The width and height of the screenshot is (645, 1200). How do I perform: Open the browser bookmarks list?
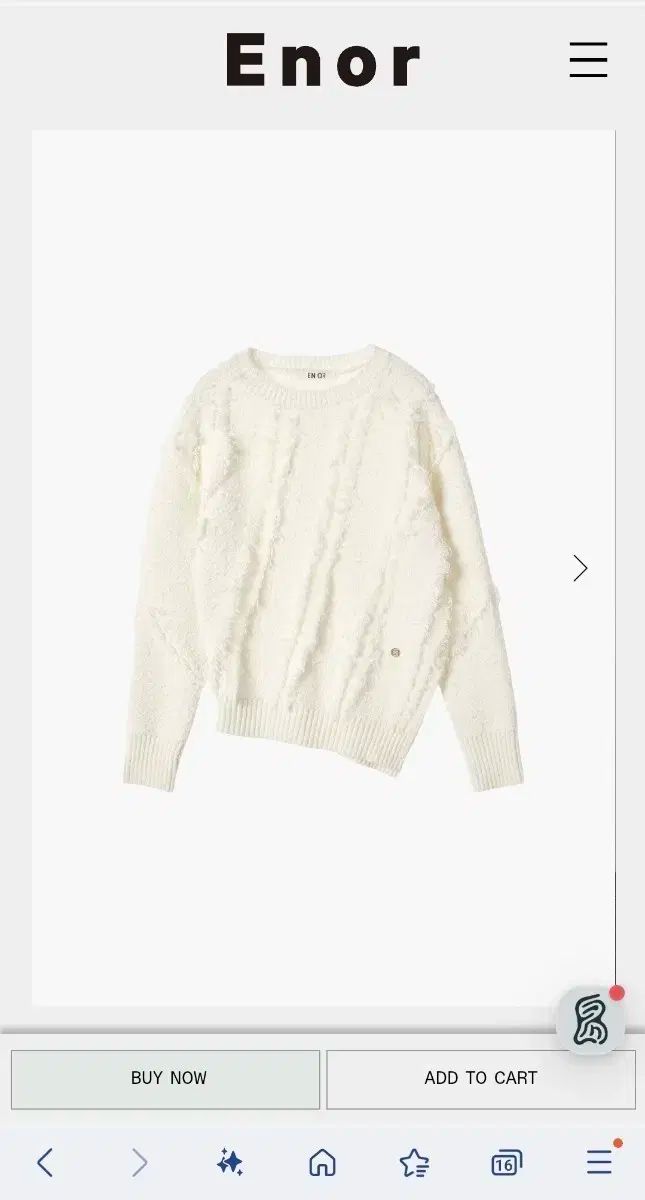pos(414,1162)
